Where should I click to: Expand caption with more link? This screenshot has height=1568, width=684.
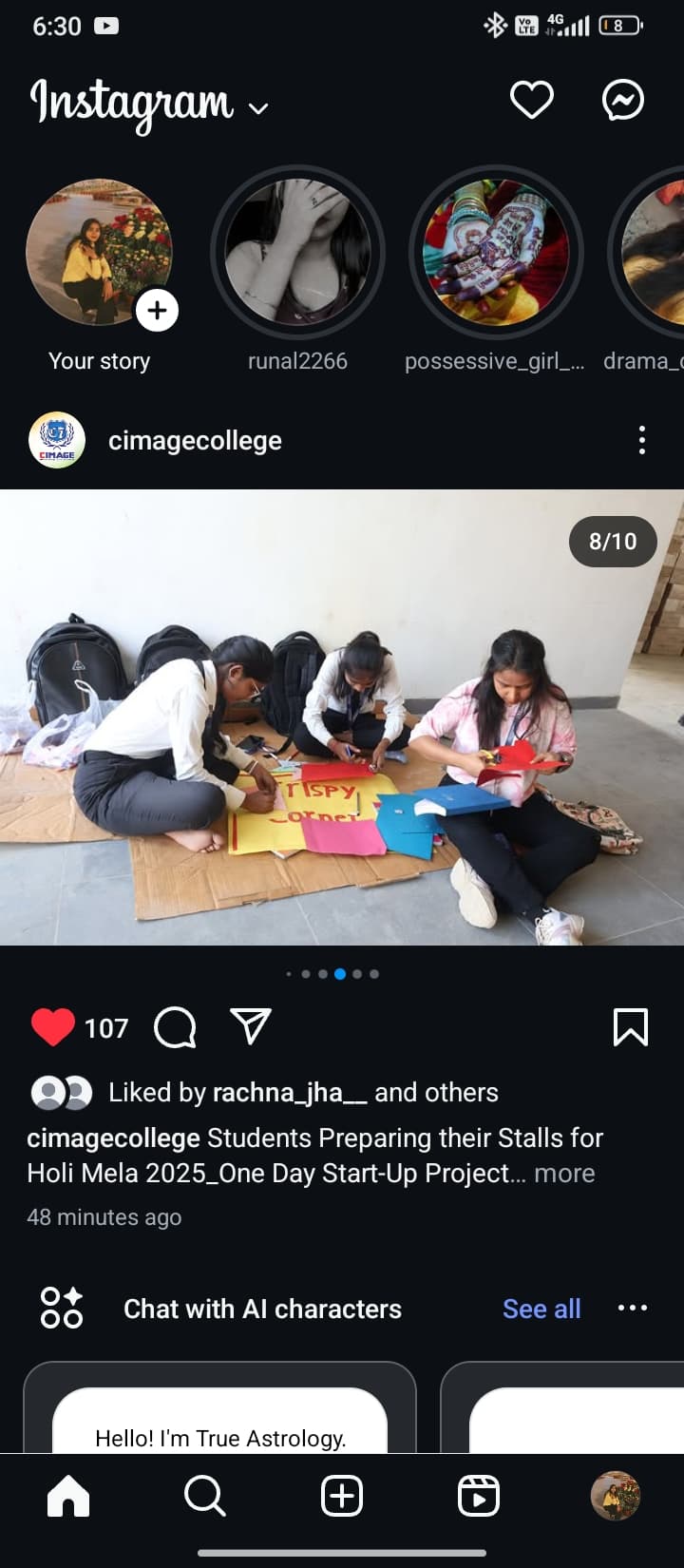click(x=564, y=1174)
